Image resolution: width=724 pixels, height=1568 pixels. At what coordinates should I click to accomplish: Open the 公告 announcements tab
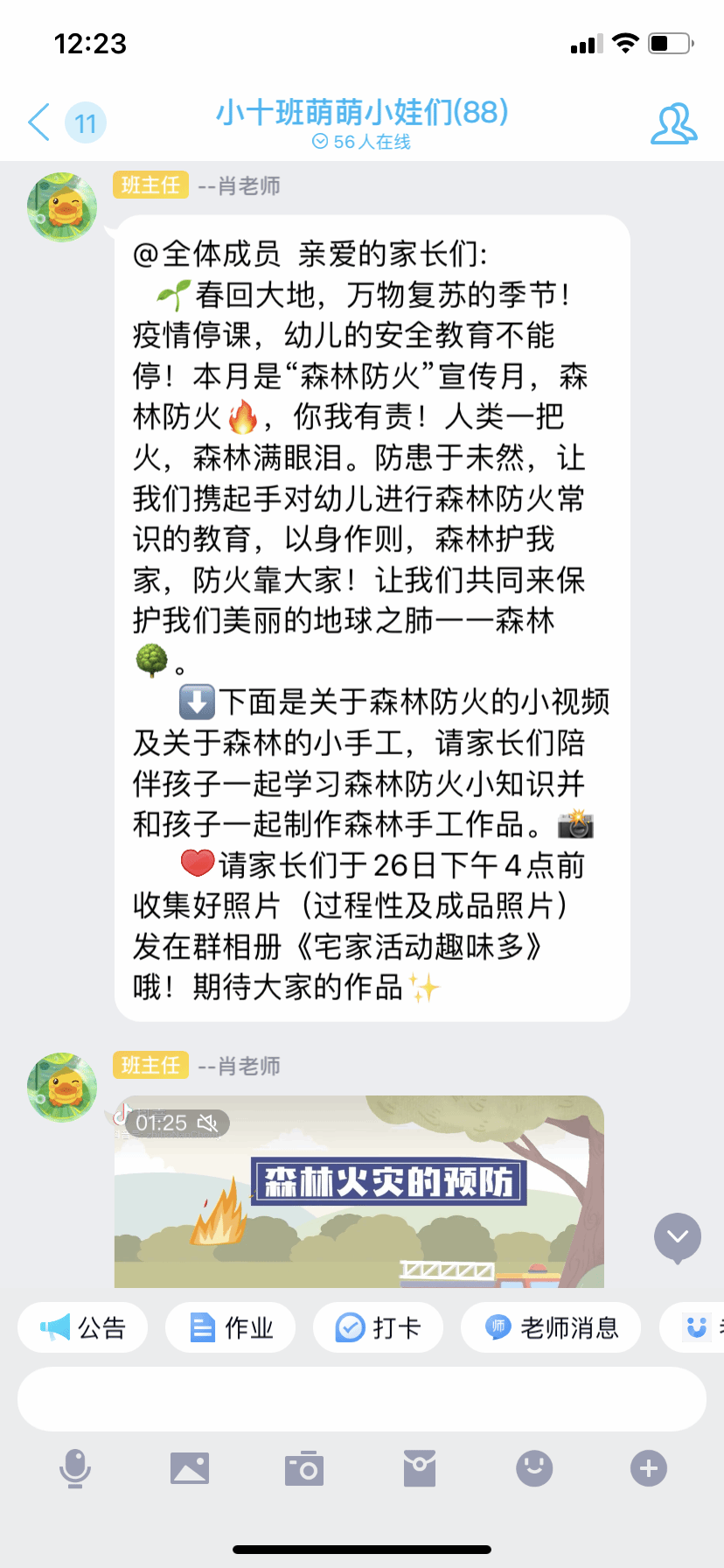pyautogui.click(x=82, y=1327)
